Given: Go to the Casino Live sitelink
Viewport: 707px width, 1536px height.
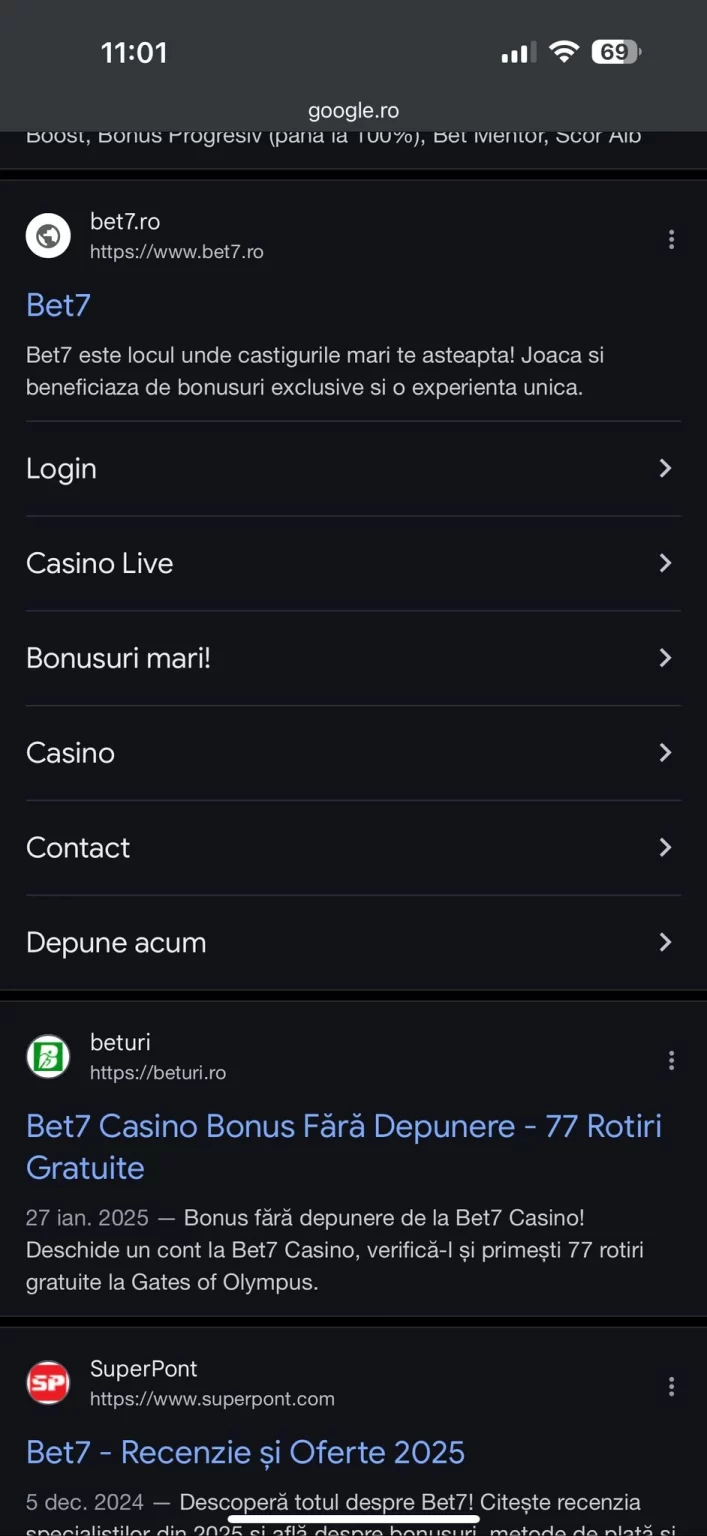Looking at the screenshot, I should 353,564.
